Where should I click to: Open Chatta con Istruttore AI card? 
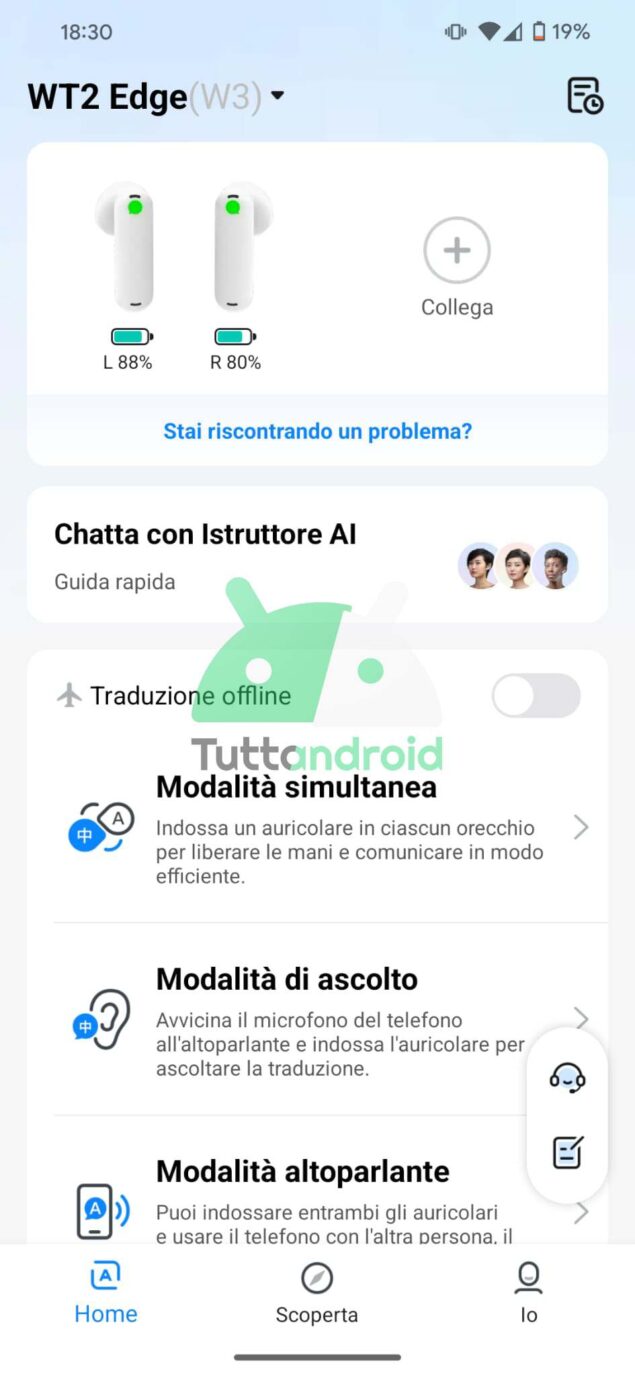click(317, 554)
